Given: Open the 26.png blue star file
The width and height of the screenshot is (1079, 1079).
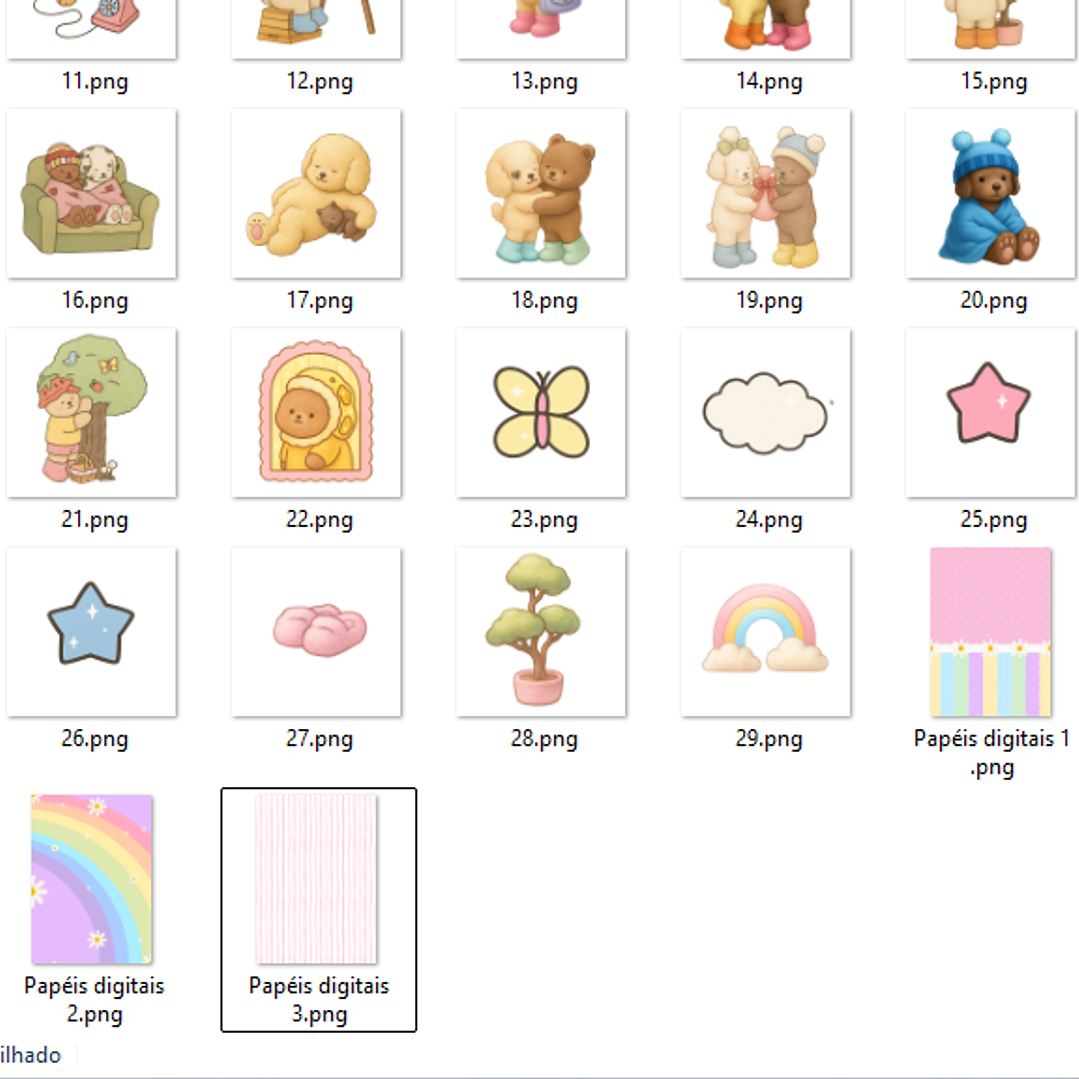Looking at the screenshot, I should point(91,632).
